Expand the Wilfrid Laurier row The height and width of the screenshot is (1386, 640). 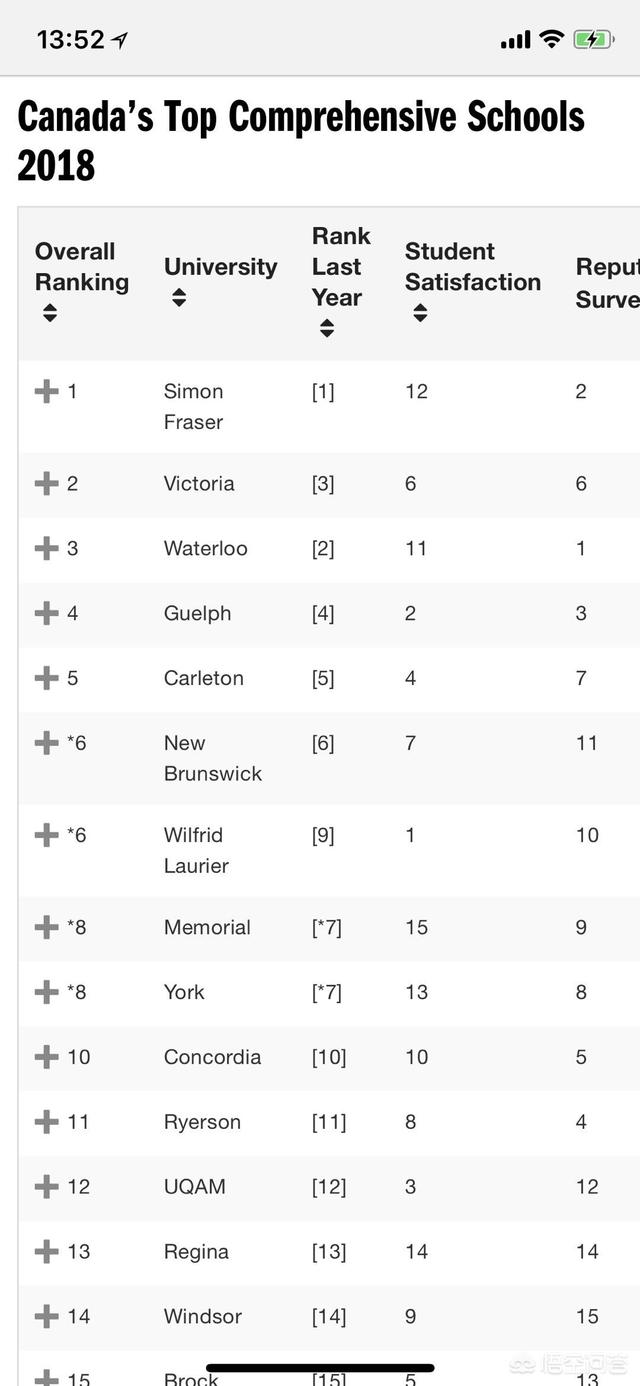pos(47,835)
